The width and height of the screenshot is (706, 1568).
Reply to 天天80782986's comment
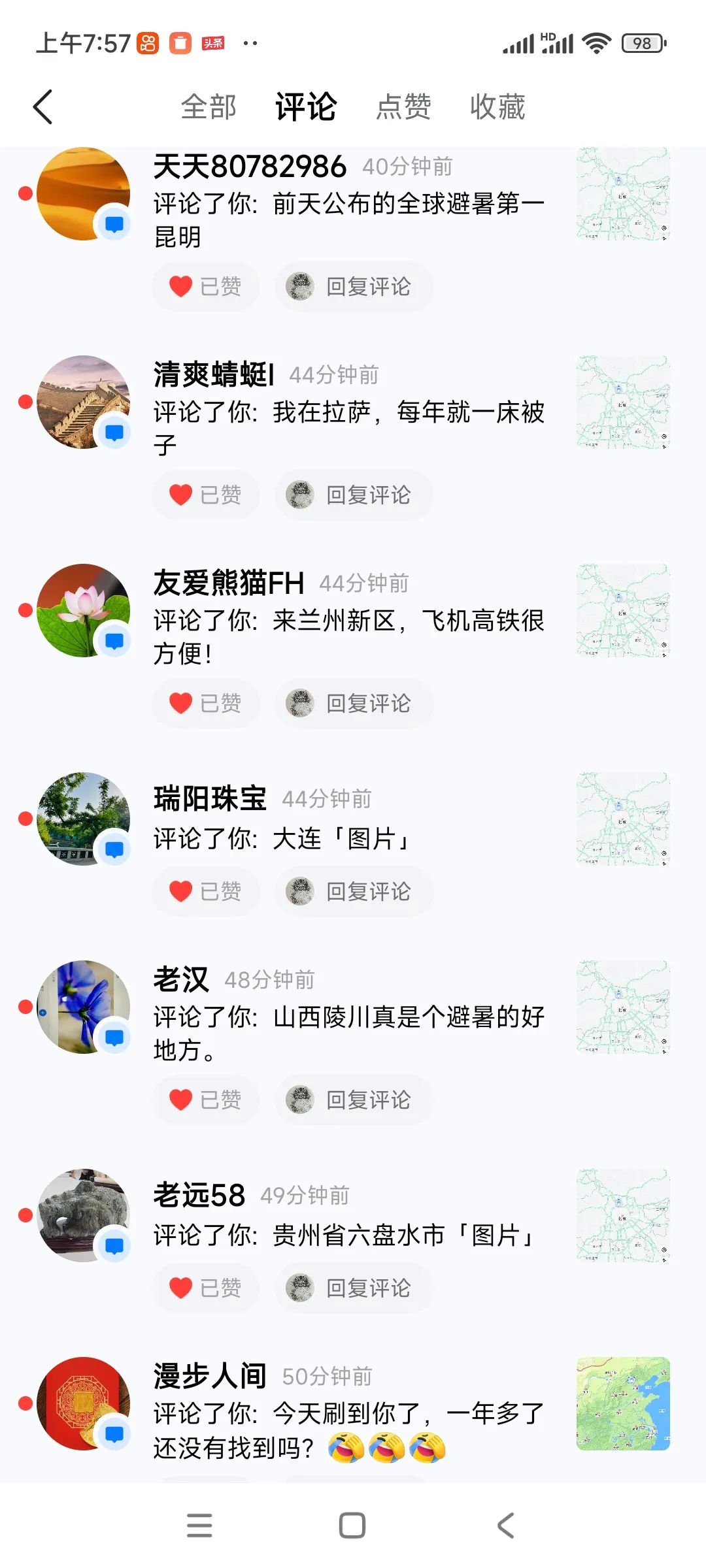tap(353, 286)
